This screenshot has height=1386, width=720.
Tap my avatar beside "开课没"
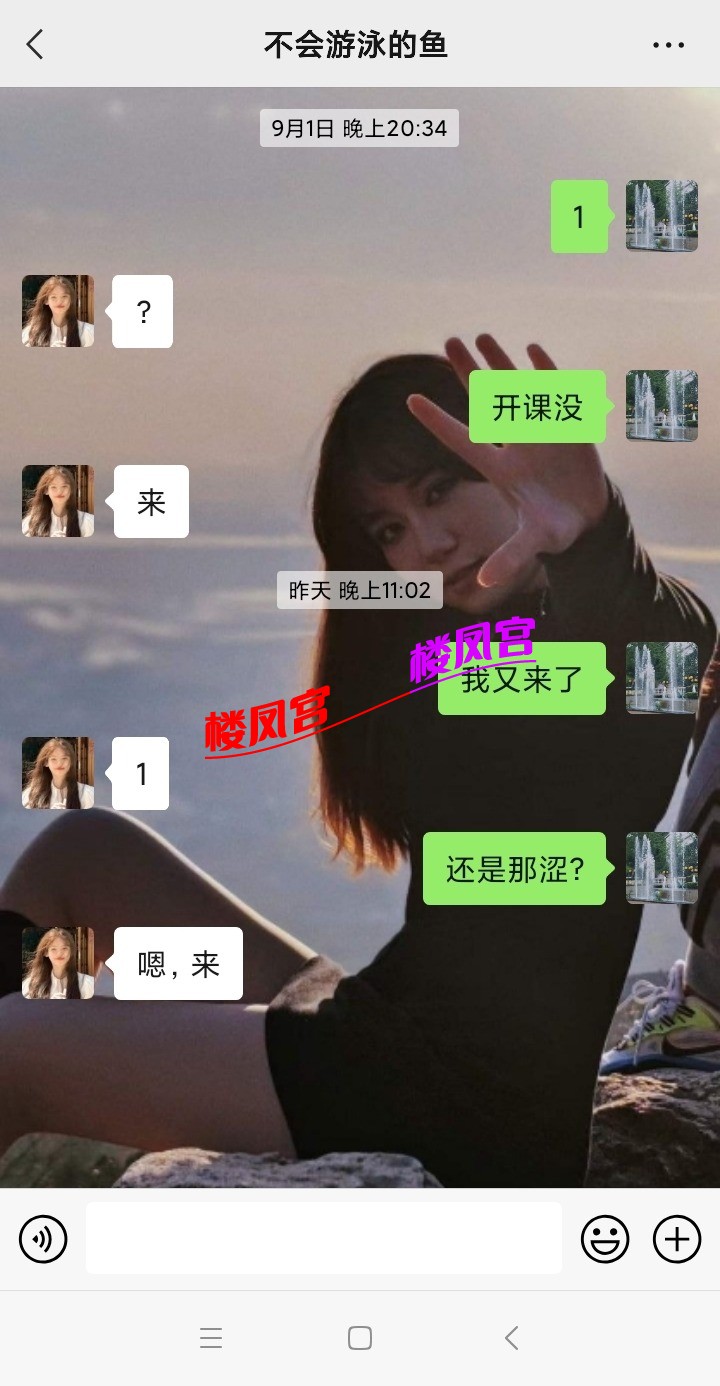661,406
